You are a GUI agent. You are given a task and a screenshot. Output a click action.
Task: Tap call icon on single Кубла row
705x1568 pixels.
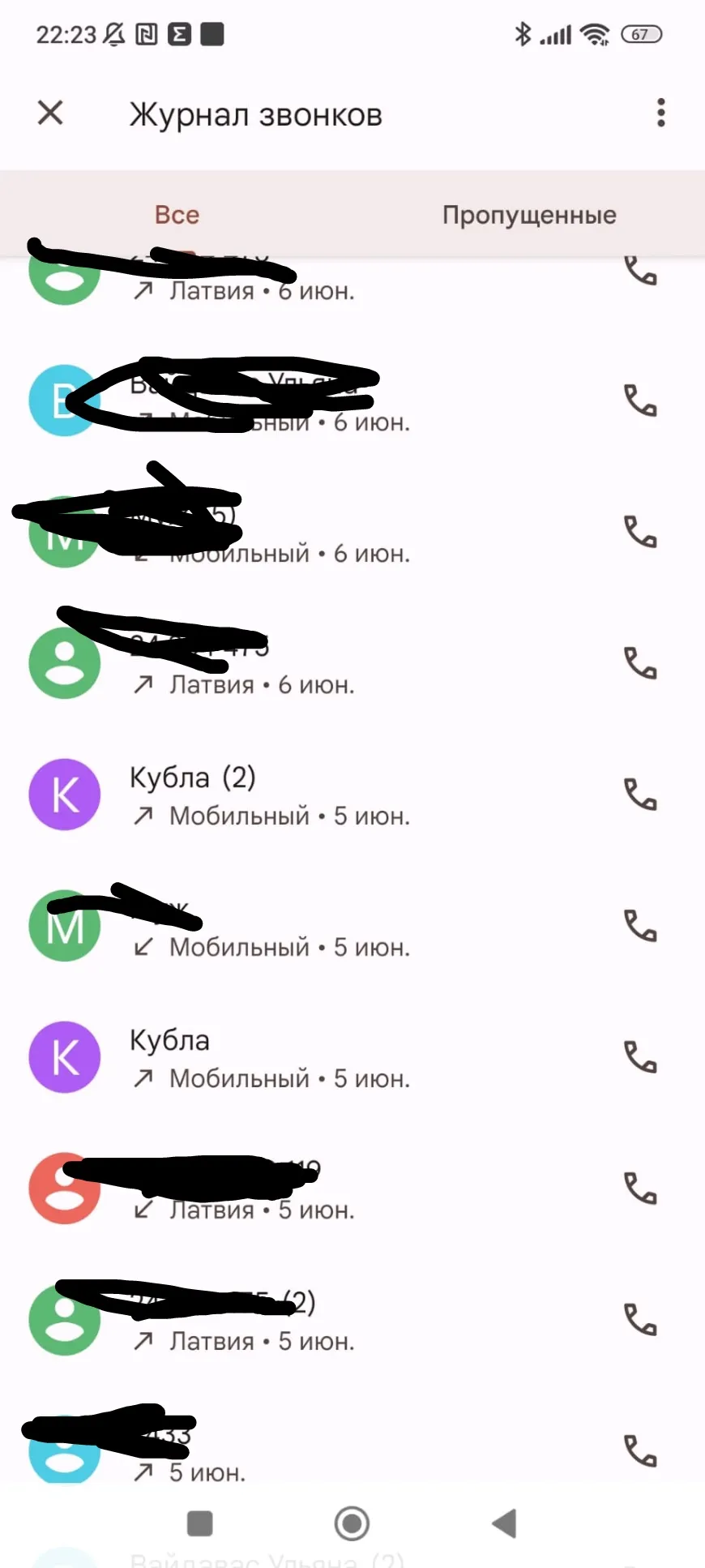coord(640,1057)
